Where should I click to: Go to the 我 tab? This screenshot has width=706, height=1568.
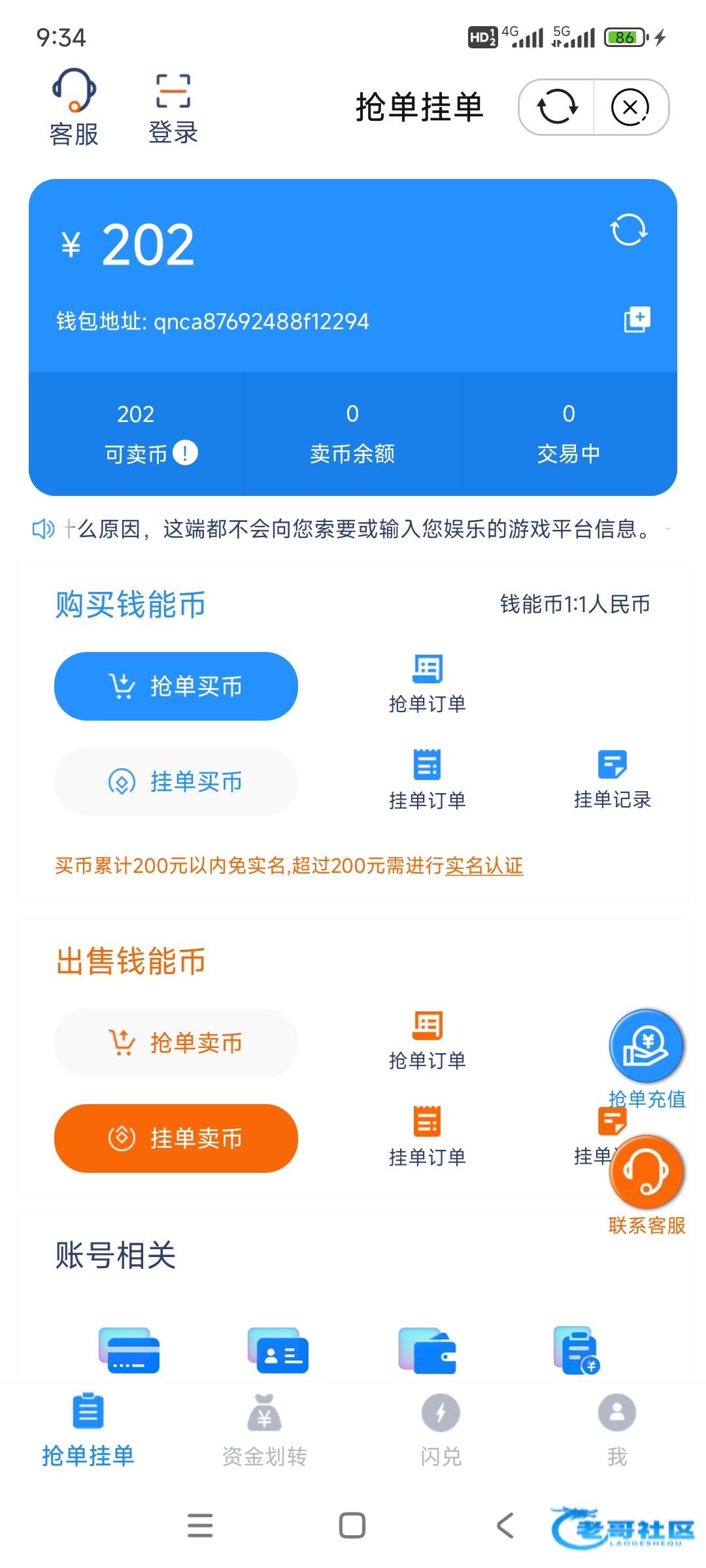(x=617, y=1431)
